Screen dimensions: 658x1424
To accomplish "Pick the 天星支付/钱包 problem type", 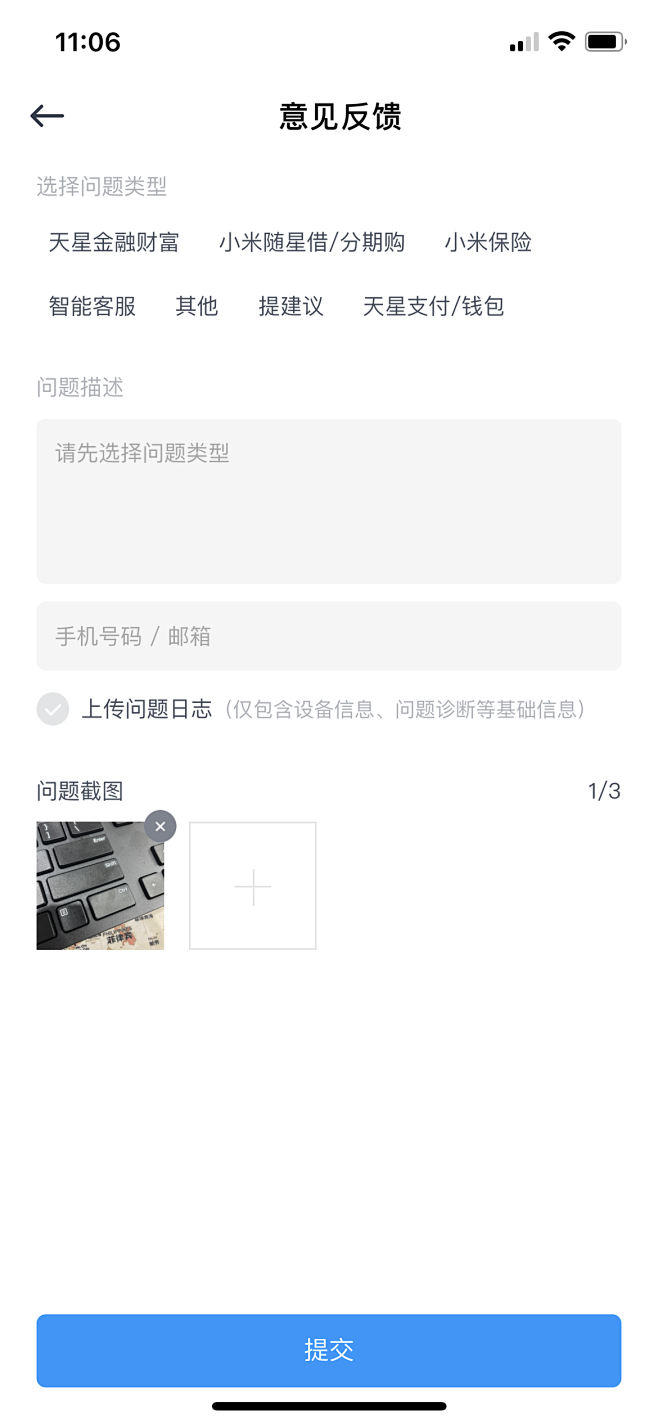I will 433,306.
